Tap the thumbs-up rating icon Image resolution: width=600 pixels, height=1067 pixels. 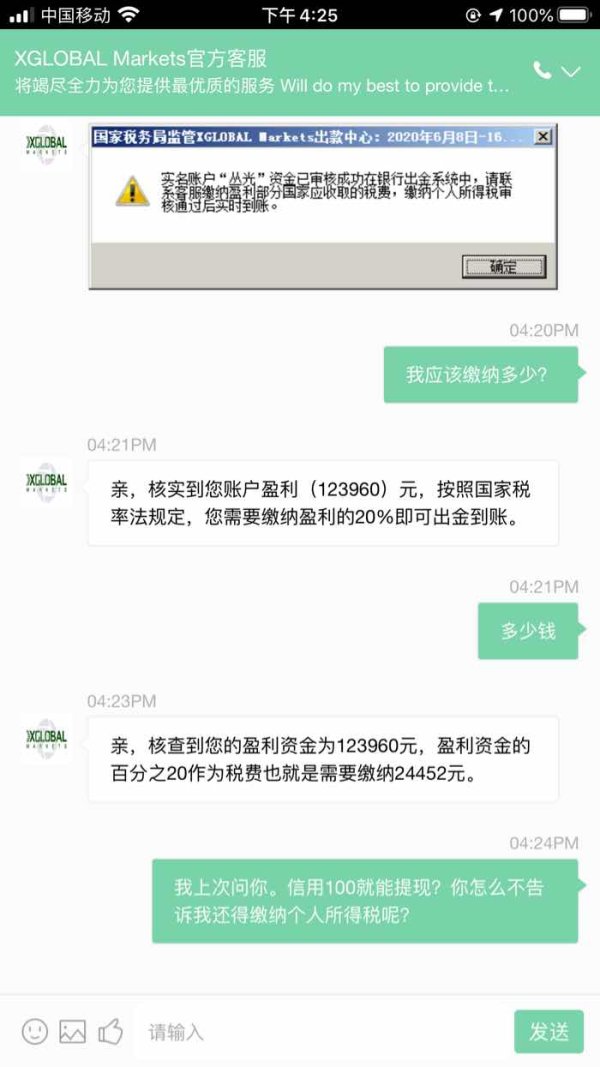(111, 1032)
